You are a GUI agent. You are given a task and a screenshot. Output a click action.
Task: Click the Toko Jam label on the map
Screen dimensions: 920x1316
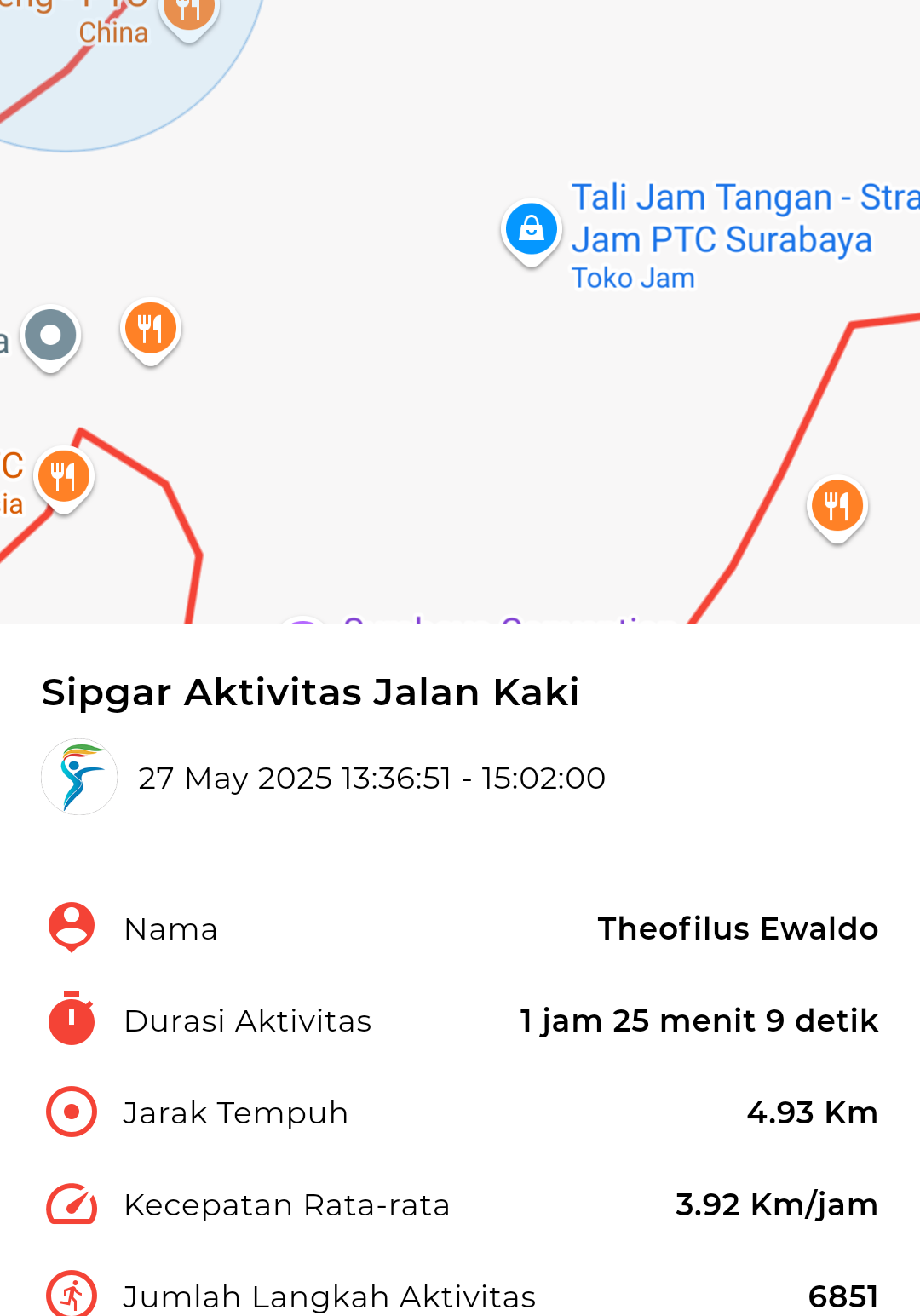click(634, 277)
